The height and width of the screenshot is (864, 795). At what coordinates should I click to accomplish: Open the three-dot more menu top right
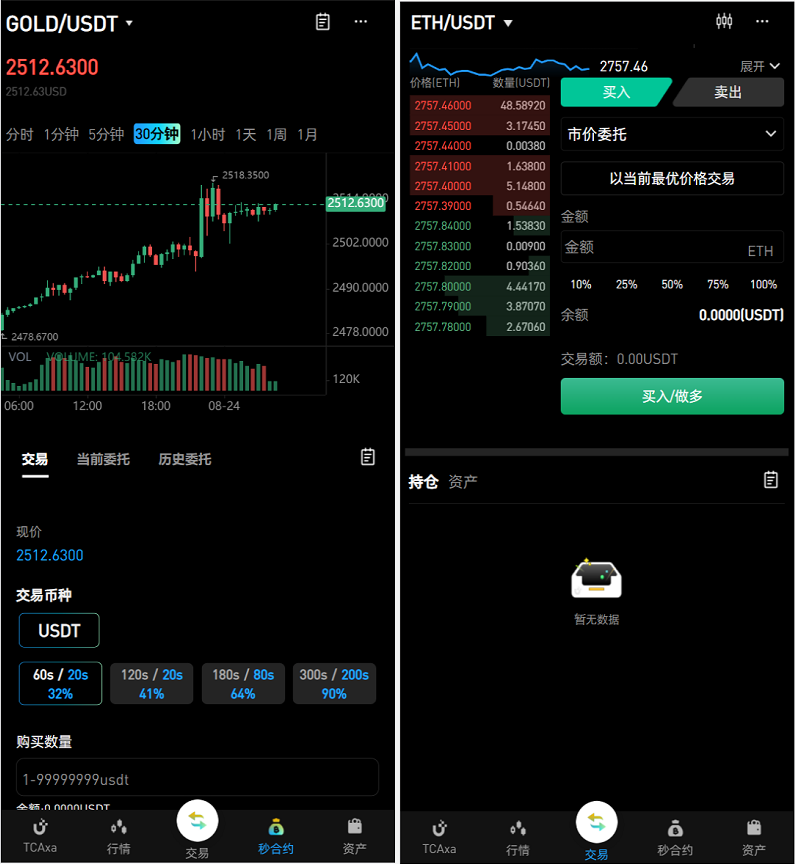[x=762, y=21]
